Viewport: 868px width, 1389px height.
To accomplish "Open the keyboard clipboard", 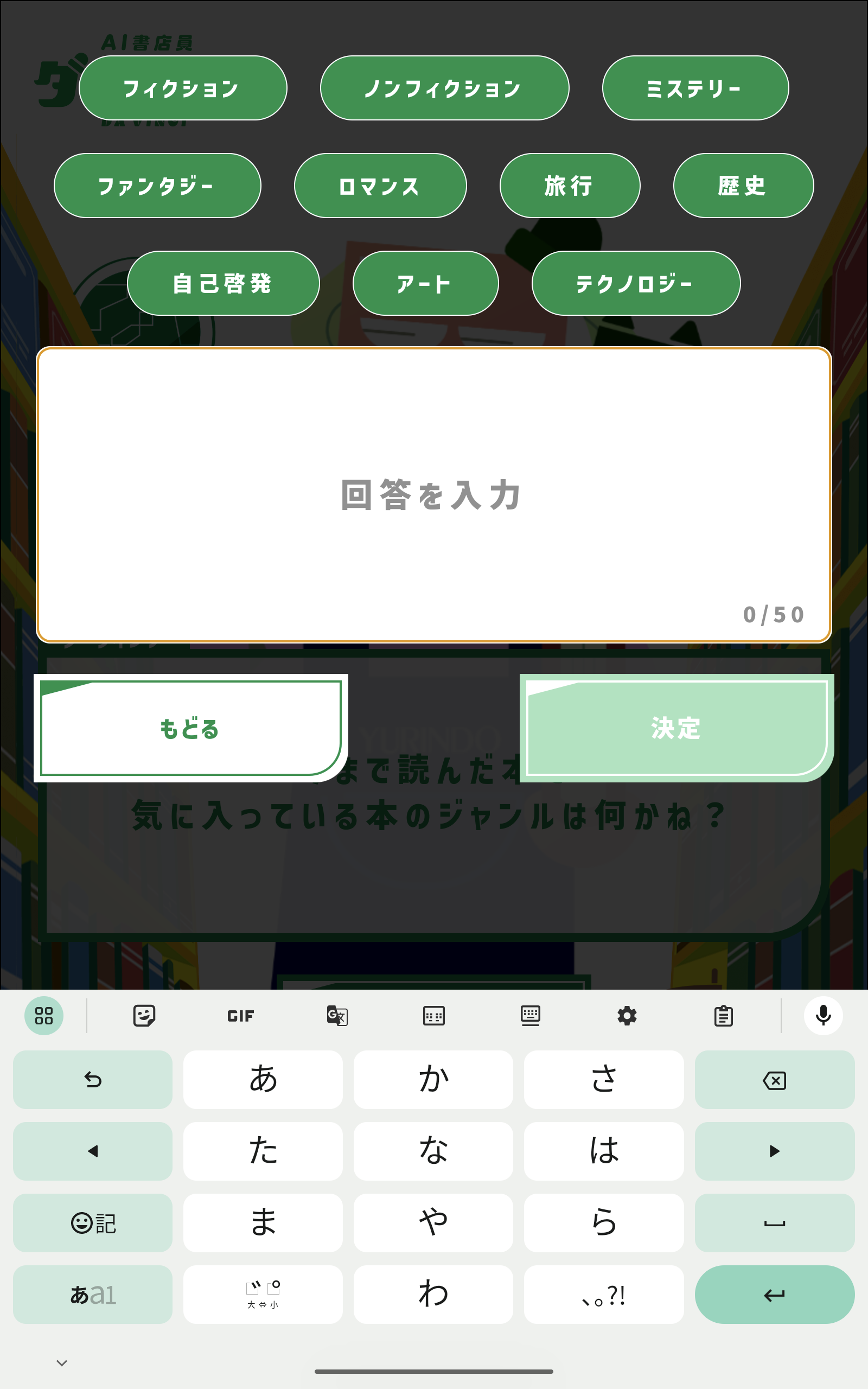I will pos(723,1015).
